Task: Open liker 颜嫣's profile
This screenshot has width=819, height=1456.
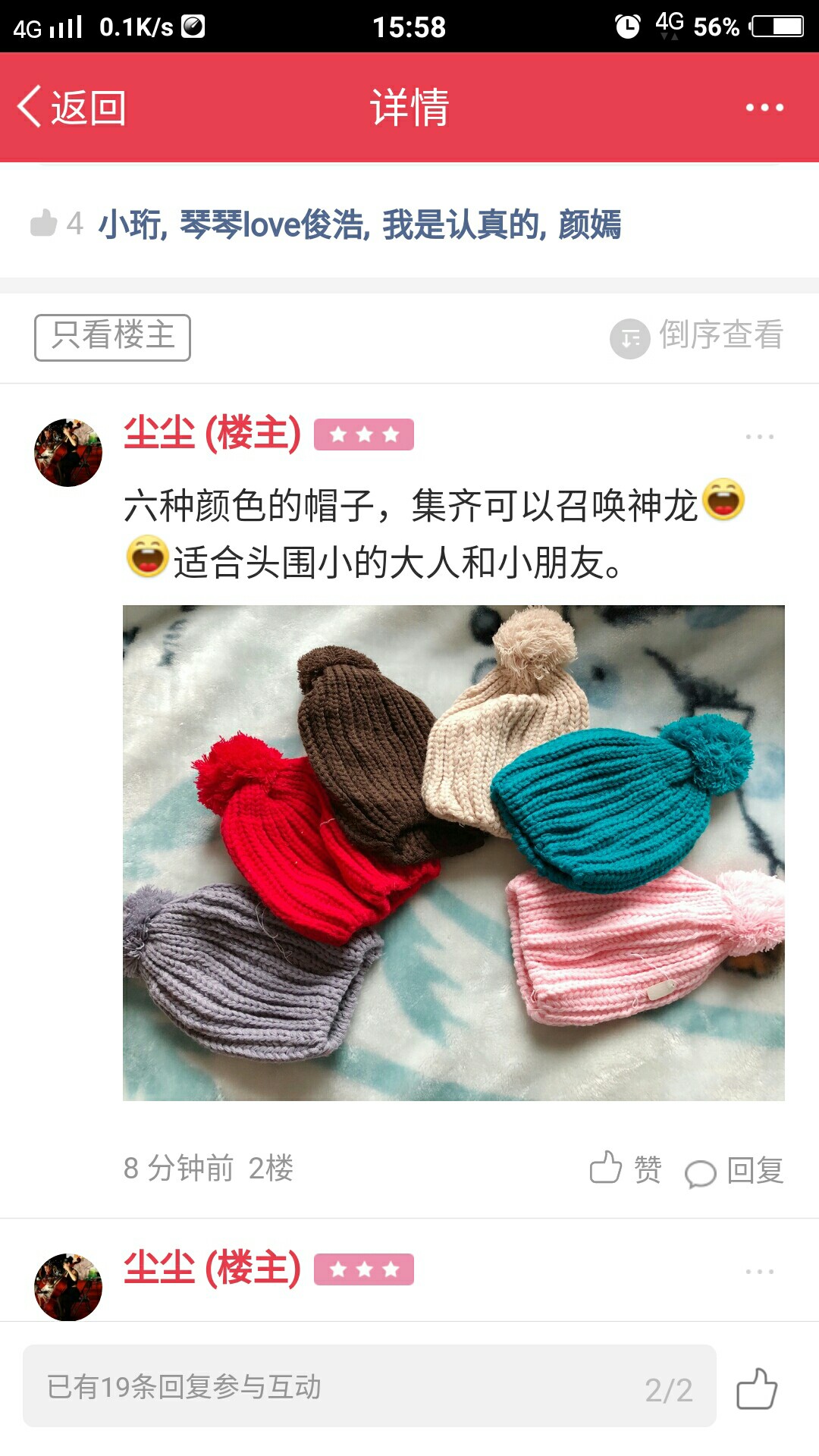Action: (590, 224)
